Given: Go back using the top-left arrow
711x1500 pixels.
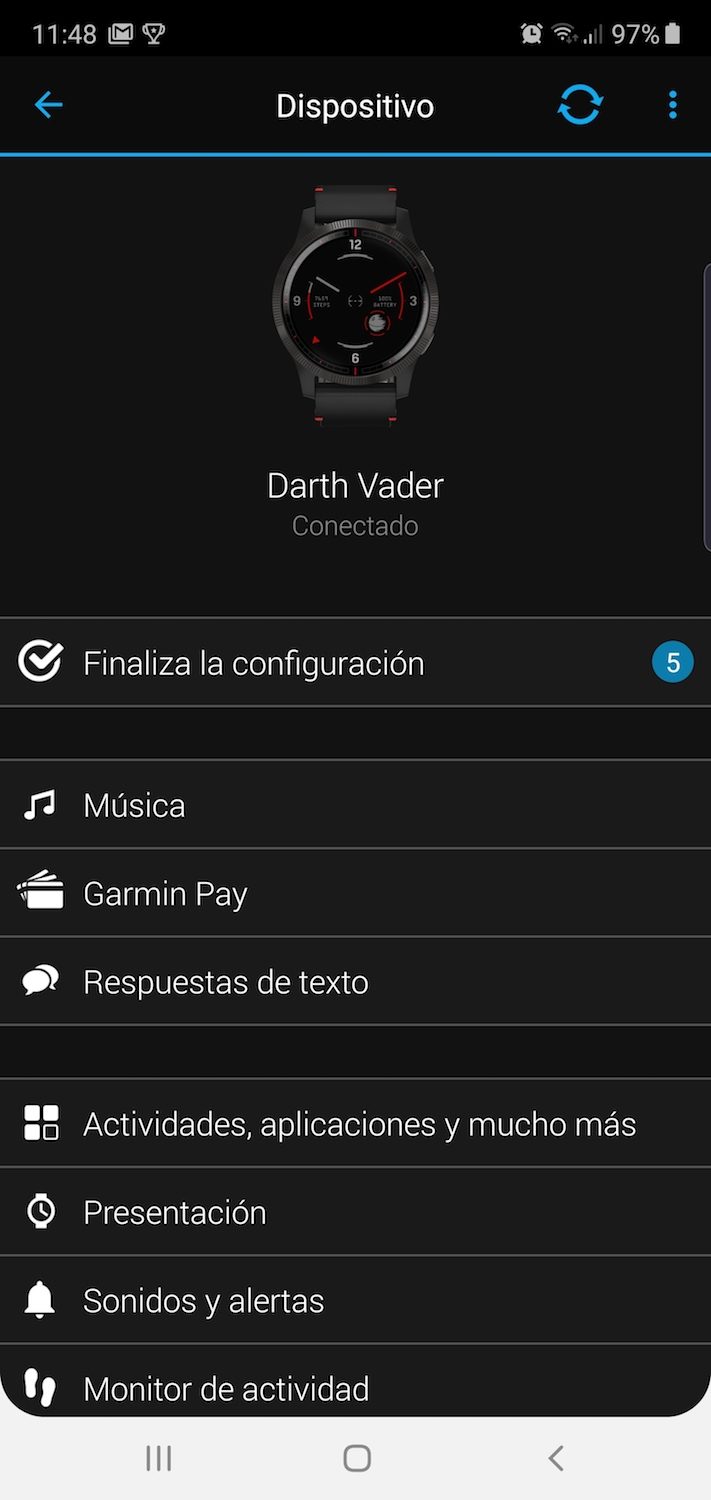Looking at the screenshot, I should (x=48, y=105).
